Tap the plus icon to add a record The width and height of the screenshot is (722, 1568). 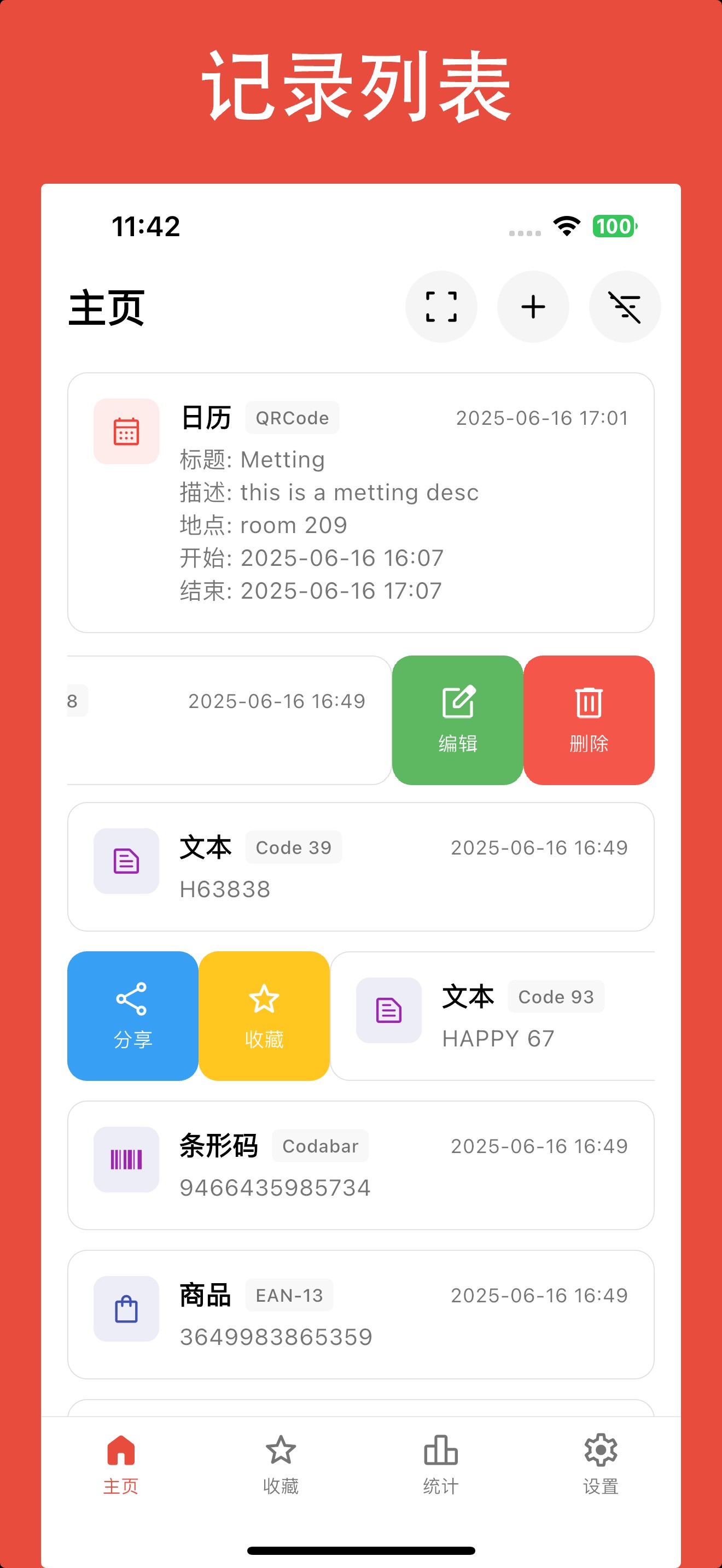[x=533, y=307]
